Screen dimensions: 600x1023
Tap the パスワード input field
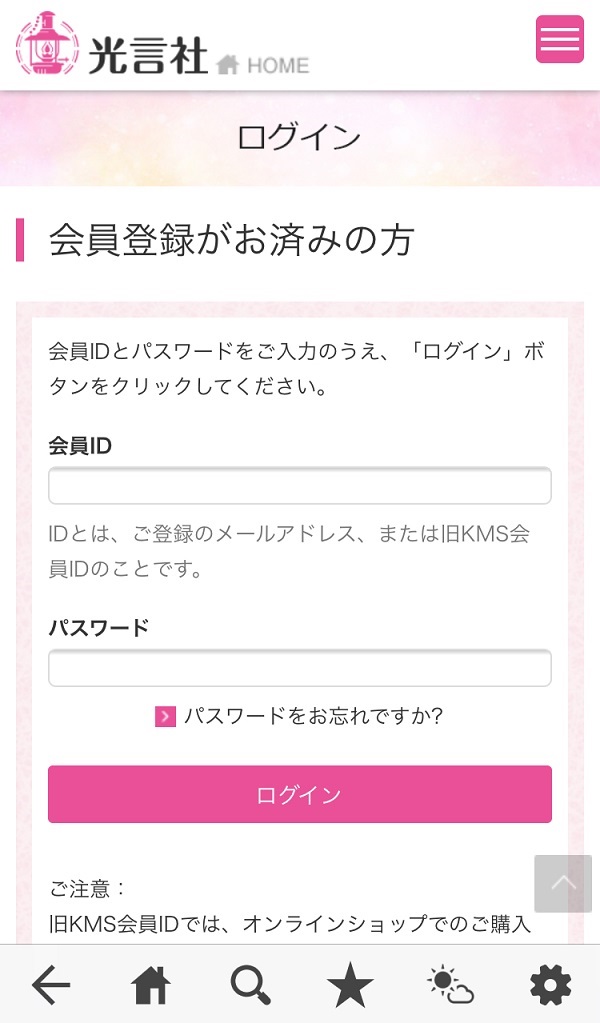300,667
